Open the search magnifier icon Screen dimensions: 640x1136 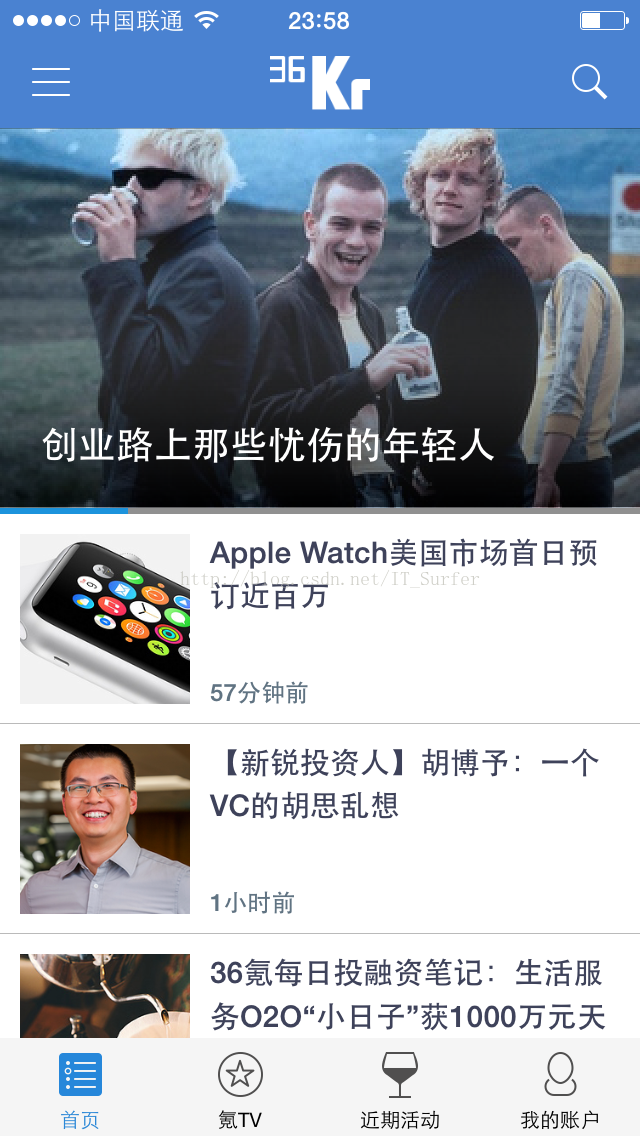point(589,82)
